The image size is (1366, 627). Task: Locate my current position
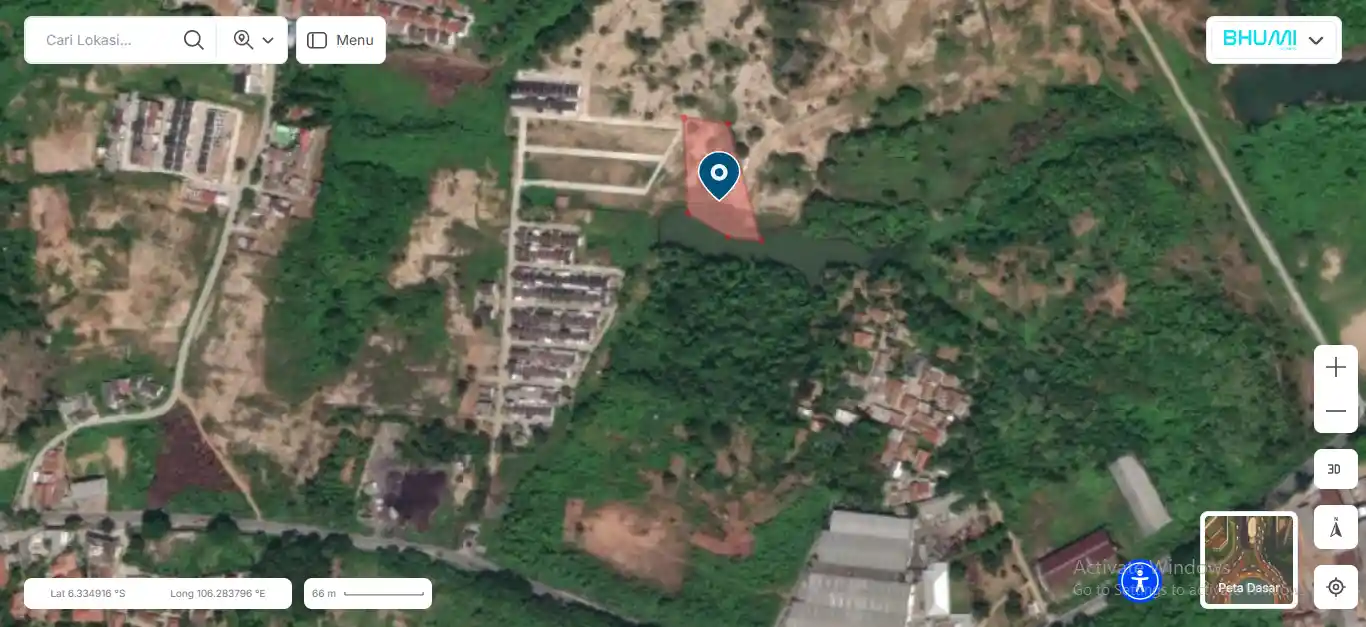click(1335, 587)
